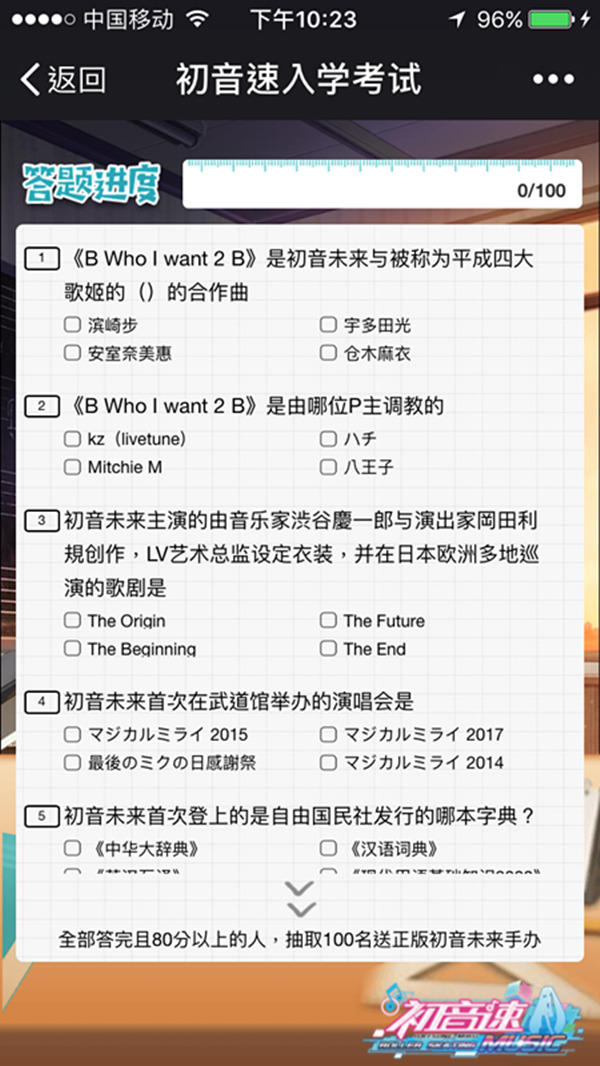Select answer 滨崎步 for question 1
The width and height of the screenshot is (600, 1066).
click(x=72, y=325)
